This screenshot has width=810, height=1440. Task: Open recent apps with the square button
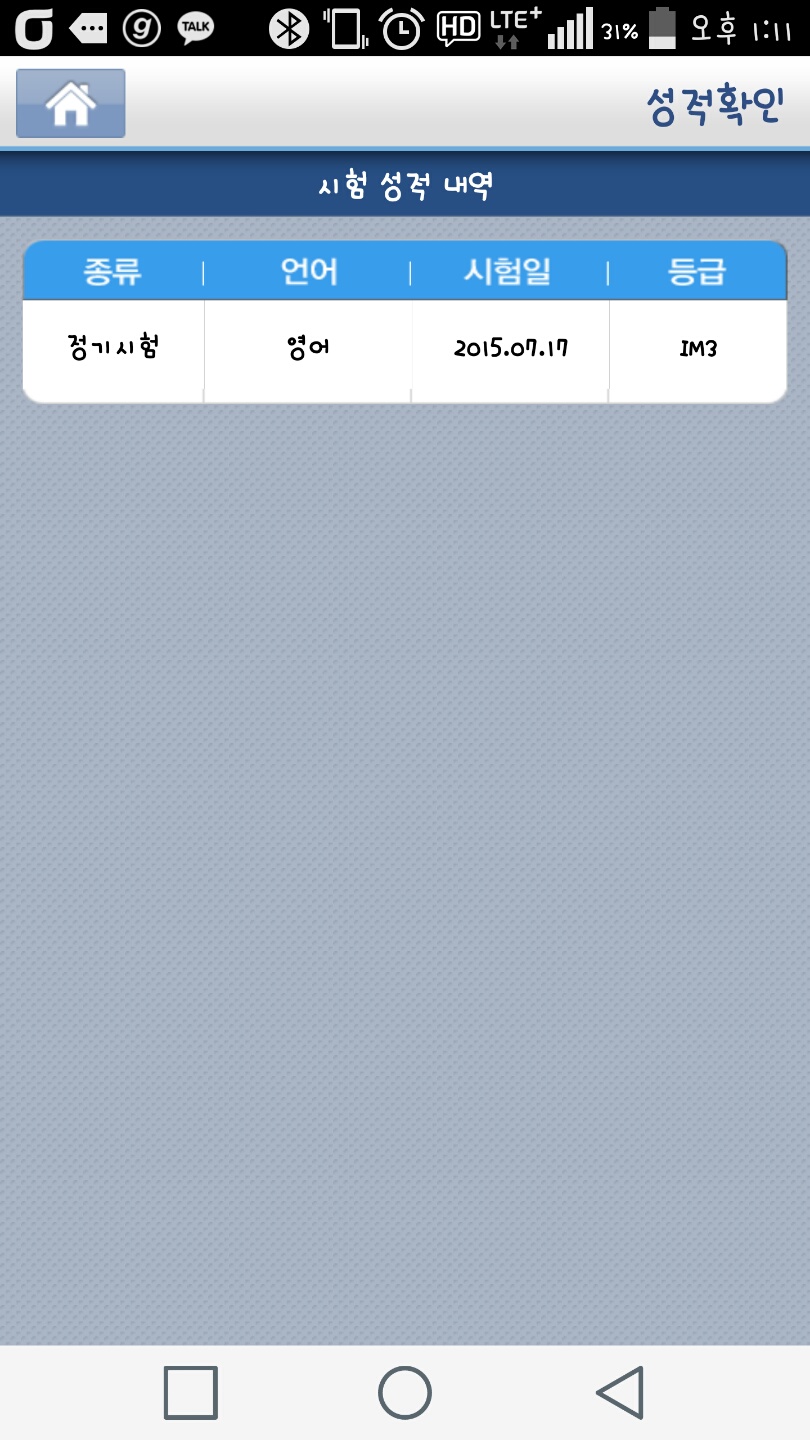[191, 1392]
